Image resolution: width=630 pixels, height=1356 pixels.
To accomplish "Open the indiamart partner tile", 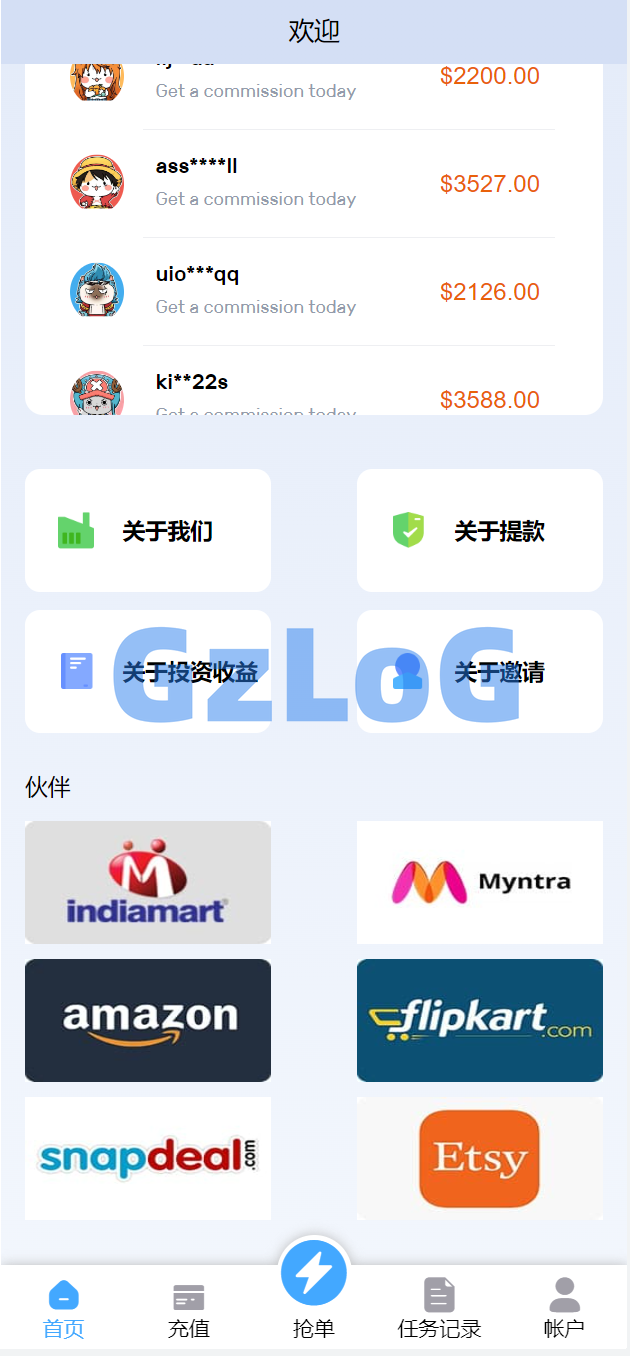I will point(148,882).
